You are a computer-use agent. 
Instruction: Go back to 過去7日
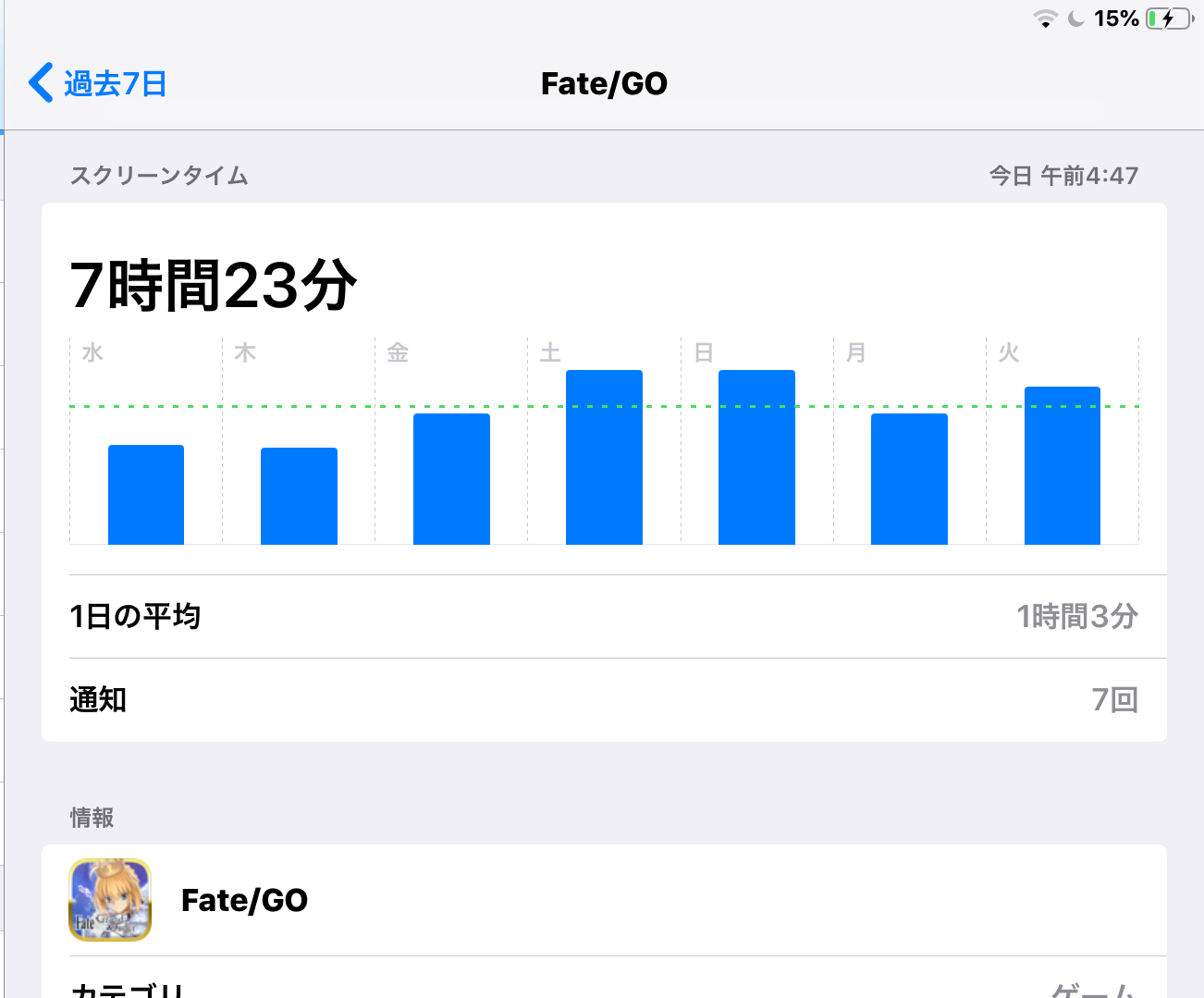pos(98,83)
